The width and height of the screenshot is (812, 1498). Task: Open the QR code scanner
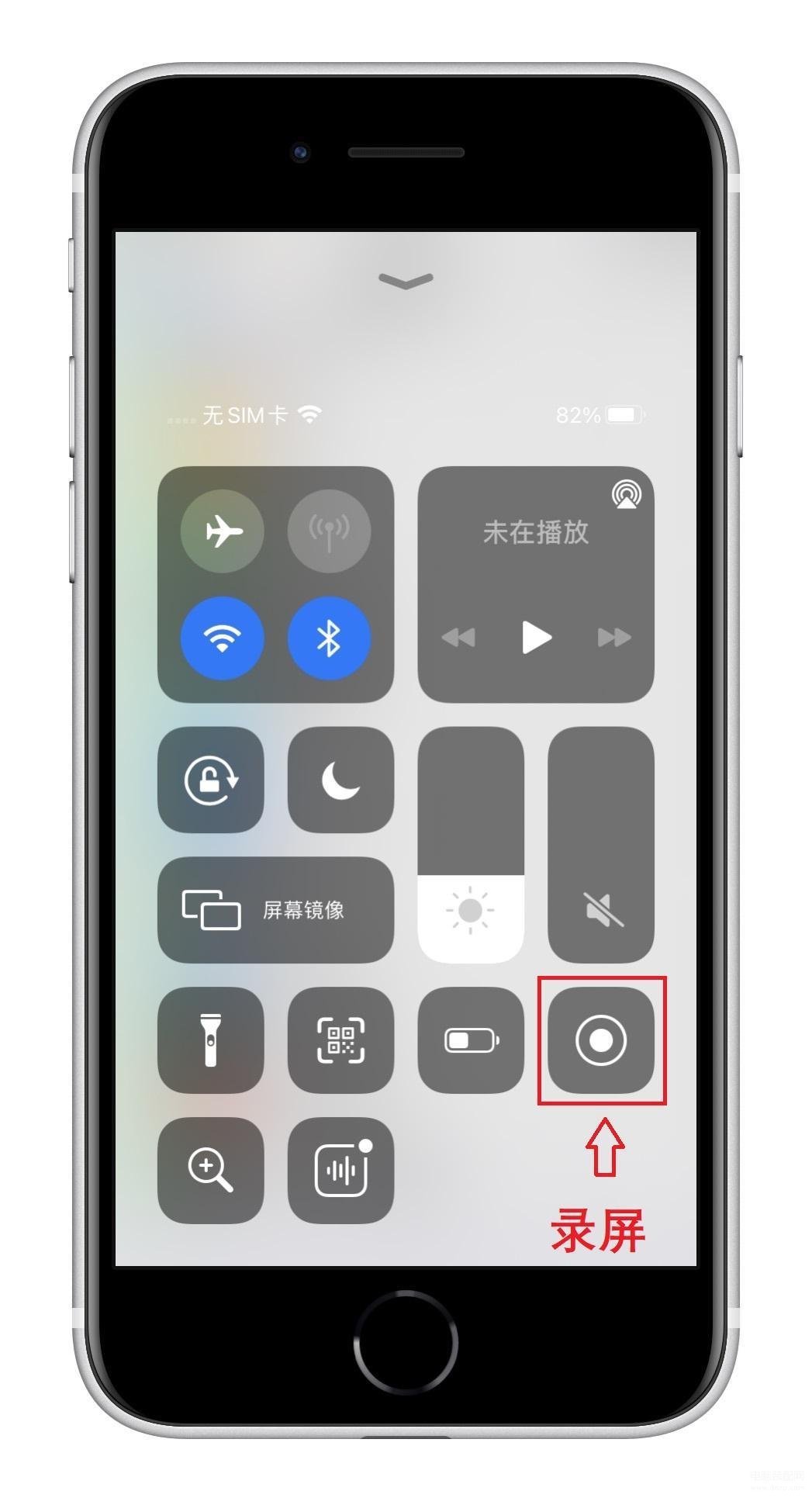[340, 1040]
